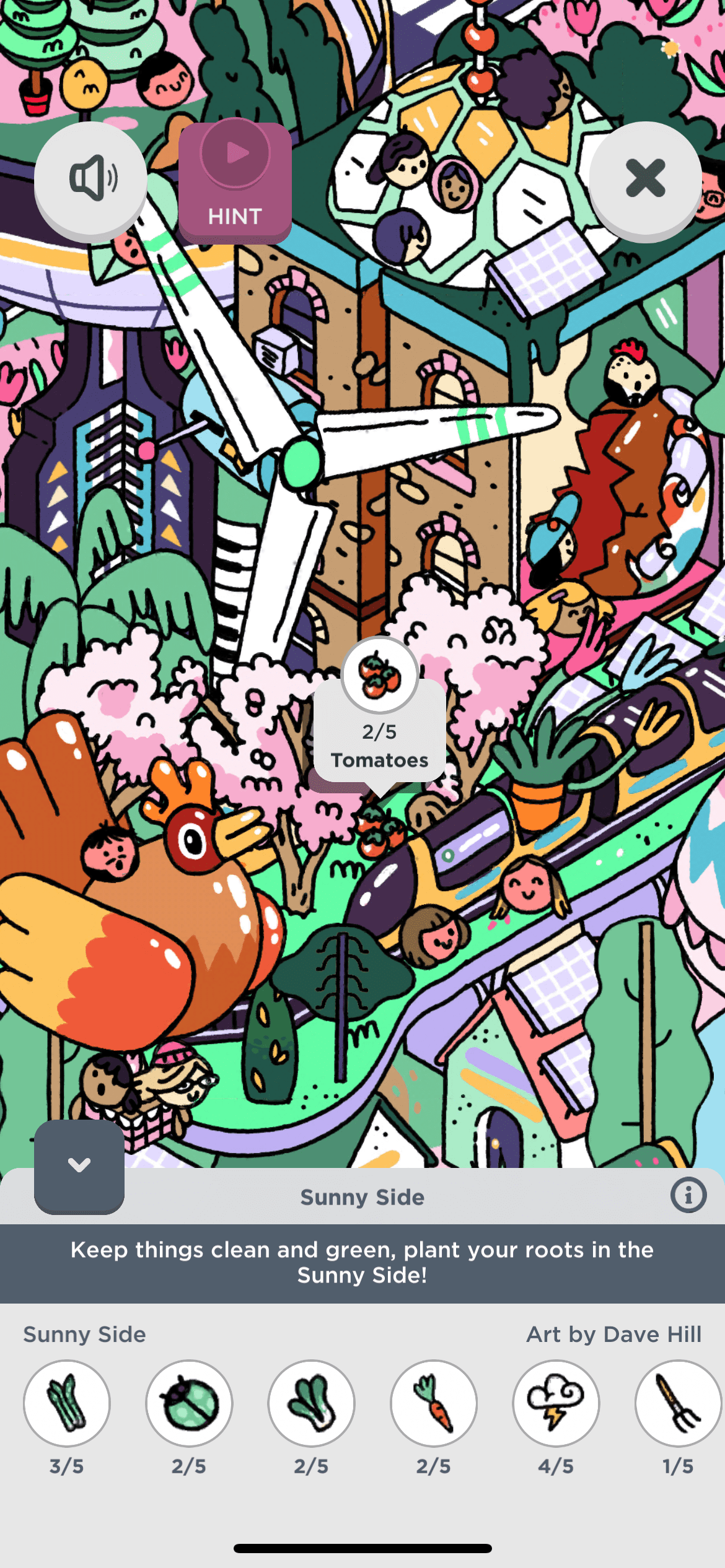This screenshot has height=1568, width=725.
Task: Close the hidden object level
Action: click(645, 179)
